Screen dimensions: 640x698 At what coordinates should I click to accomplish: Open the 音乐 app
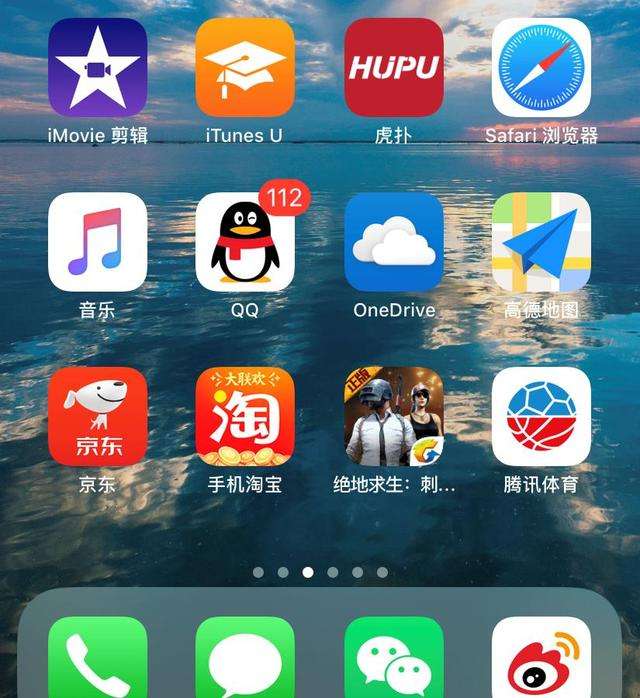click(97, 242)
